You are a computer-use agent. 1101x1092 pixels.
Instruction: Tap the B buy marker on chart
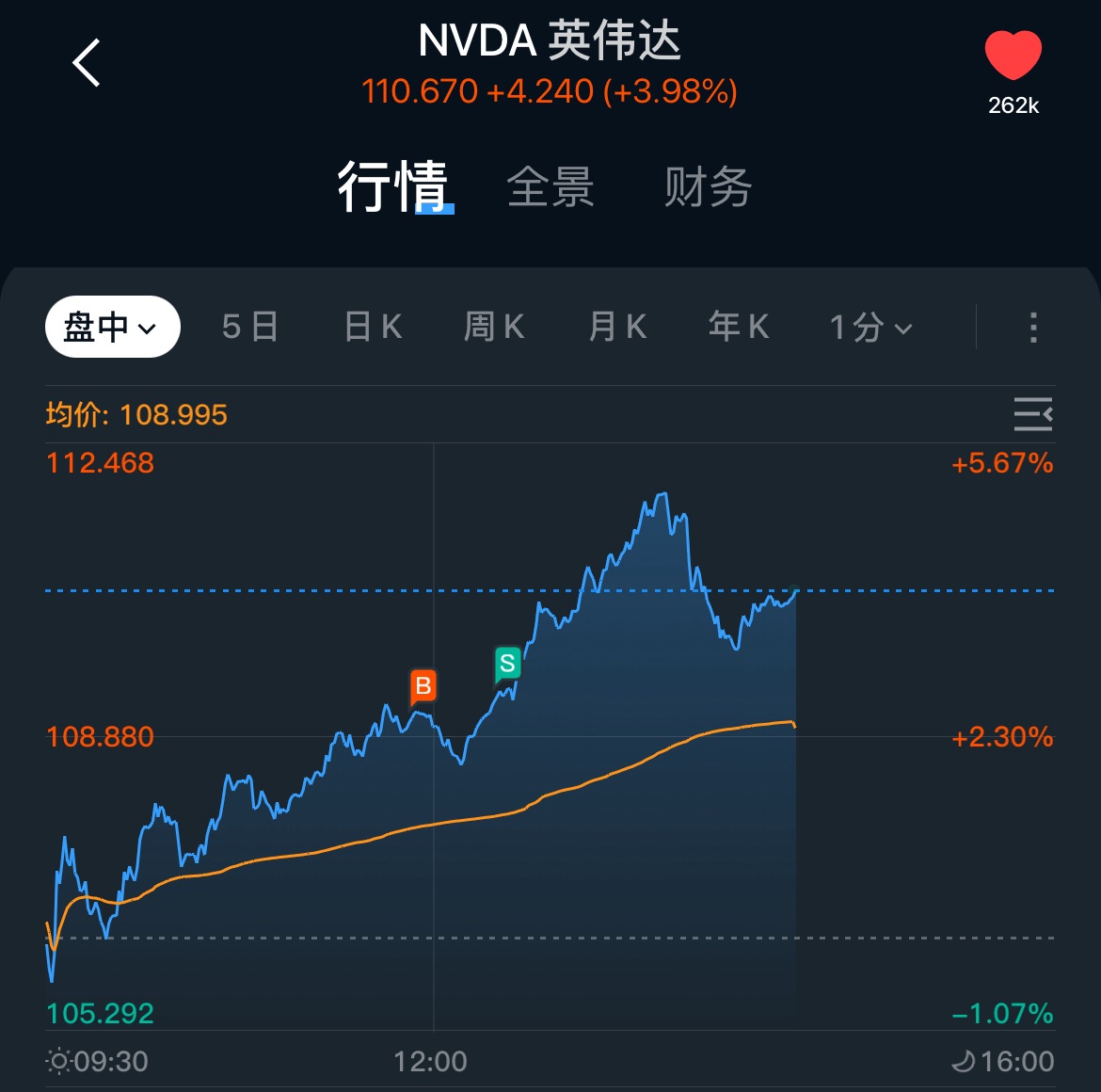(423, 686)
